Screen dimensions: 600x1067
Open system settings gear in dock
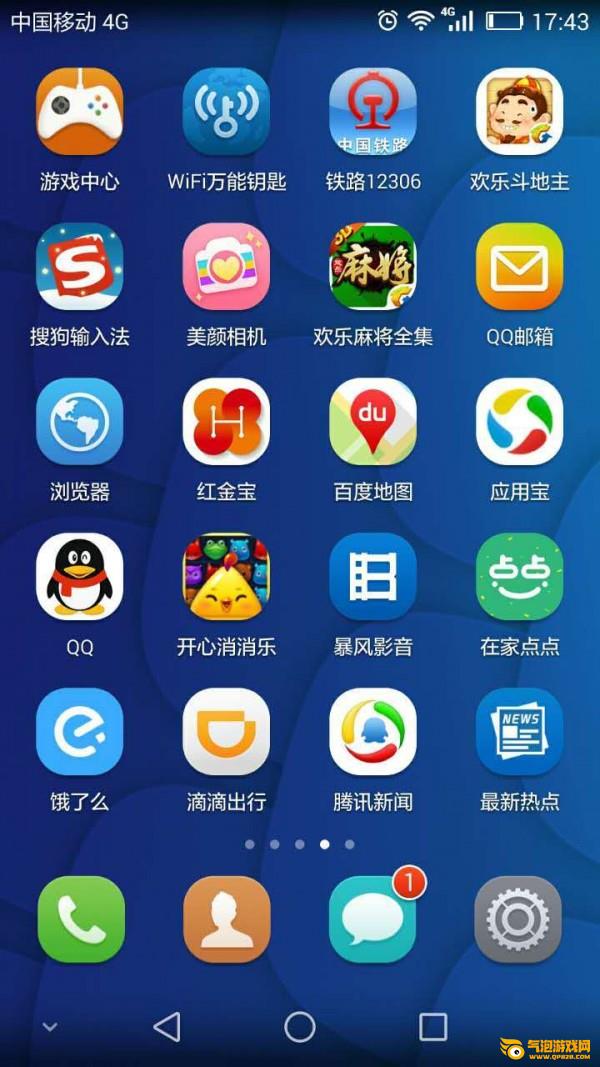coord(518,920)
